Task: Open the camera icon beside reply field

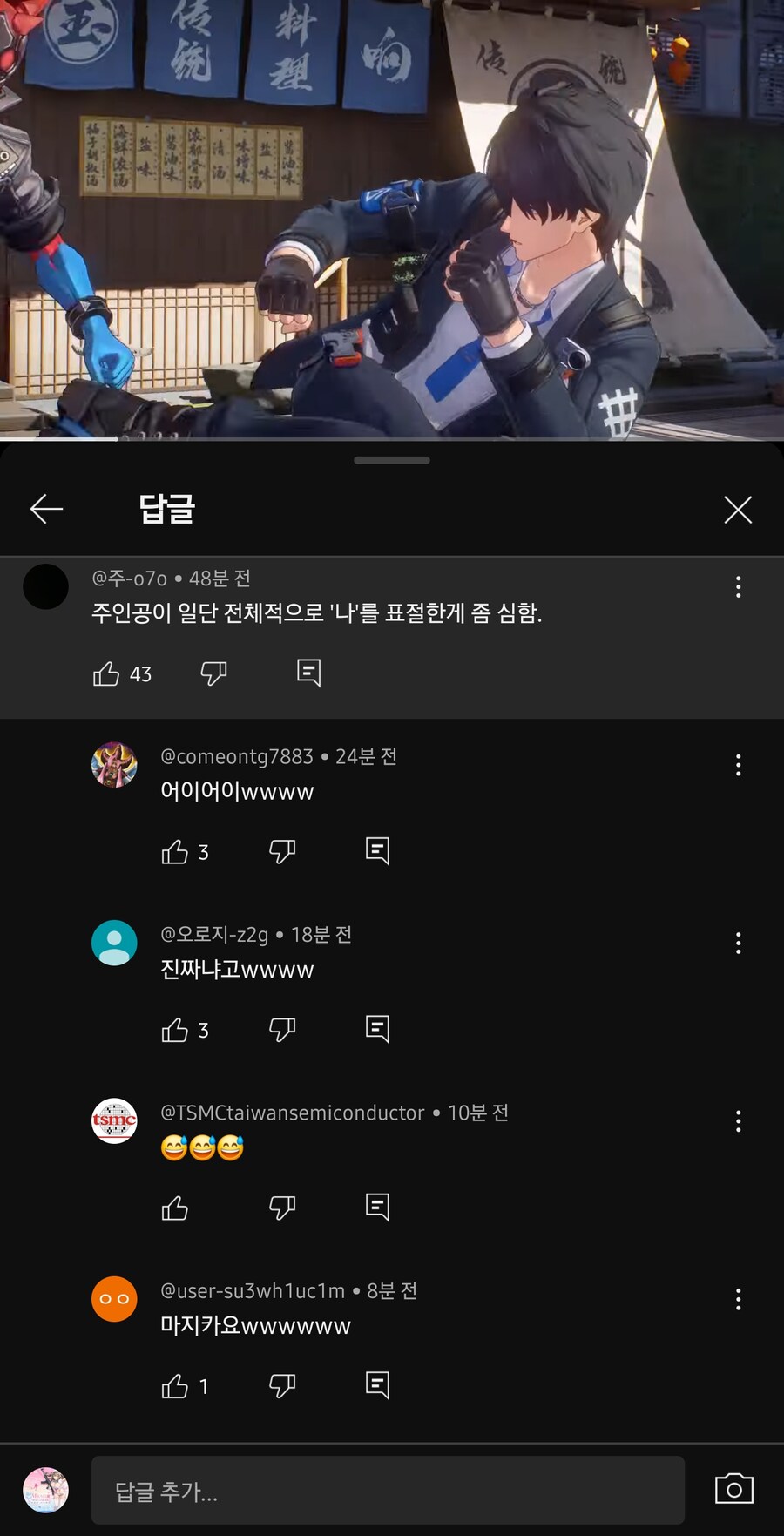Action: tap(733, 1489)
